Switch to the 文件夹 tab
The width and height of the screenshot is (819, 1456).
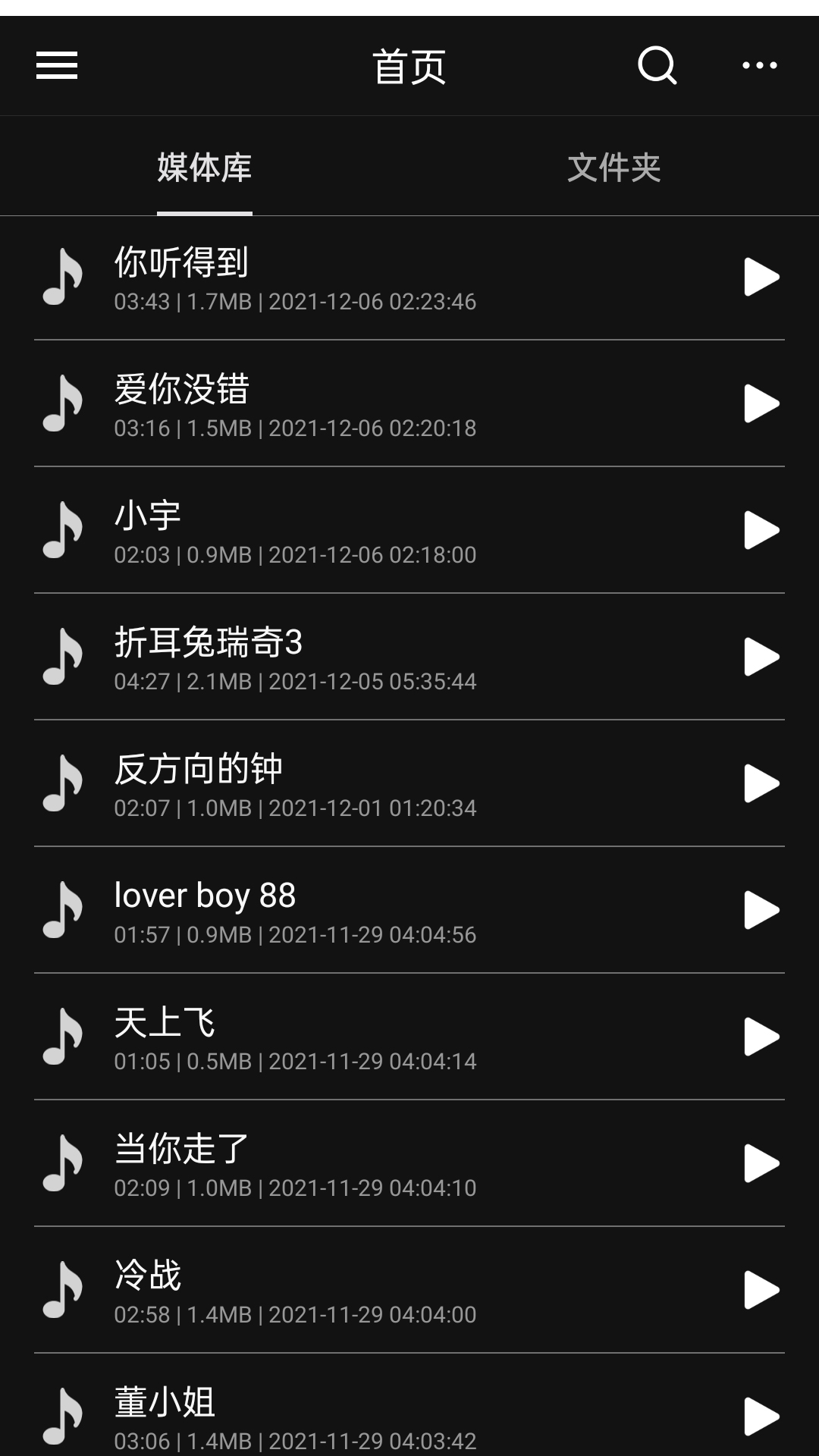pos(614,168)
